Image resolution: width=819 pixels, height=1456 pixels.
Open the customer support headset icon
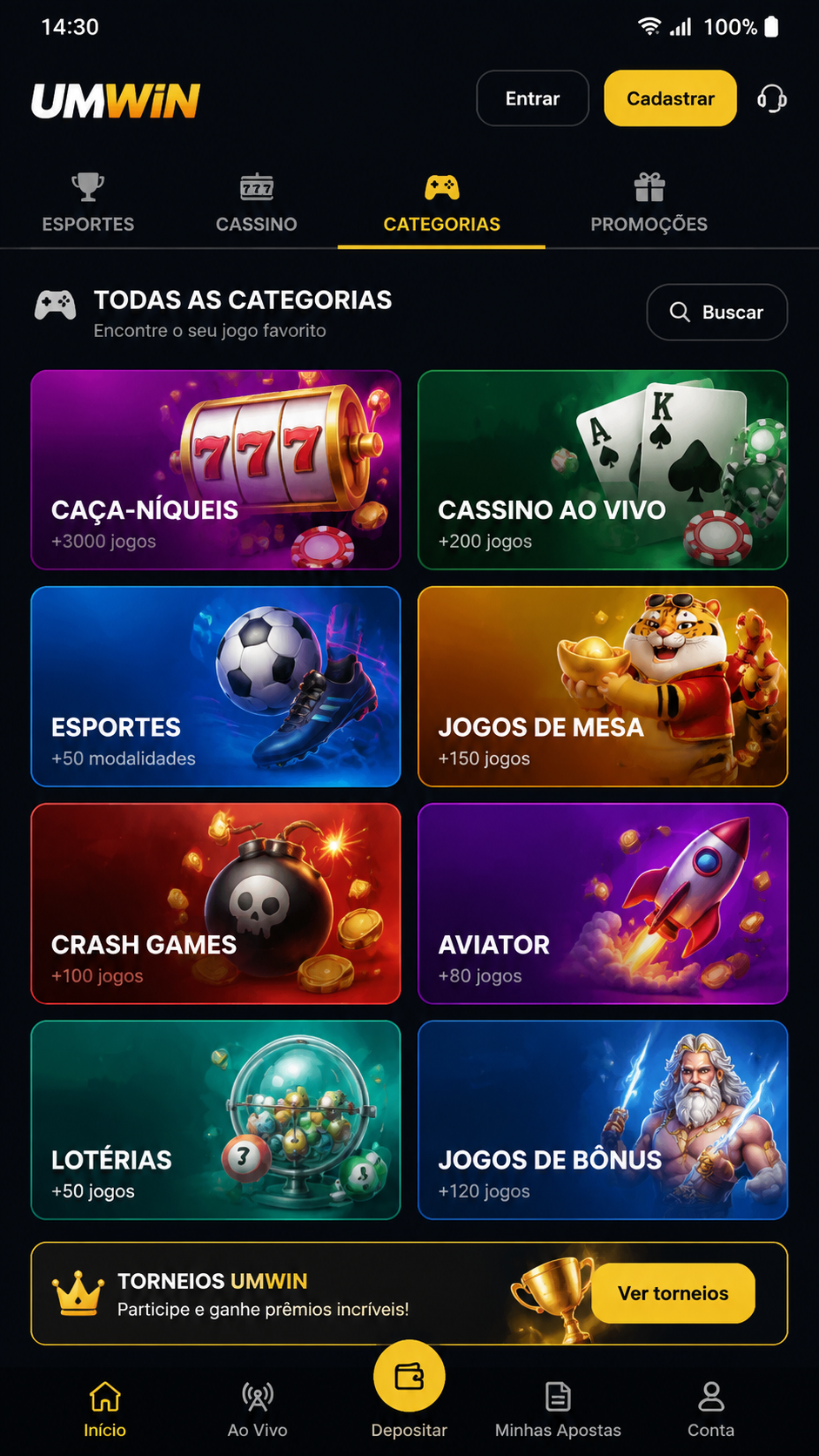click(x=771, y=98)
